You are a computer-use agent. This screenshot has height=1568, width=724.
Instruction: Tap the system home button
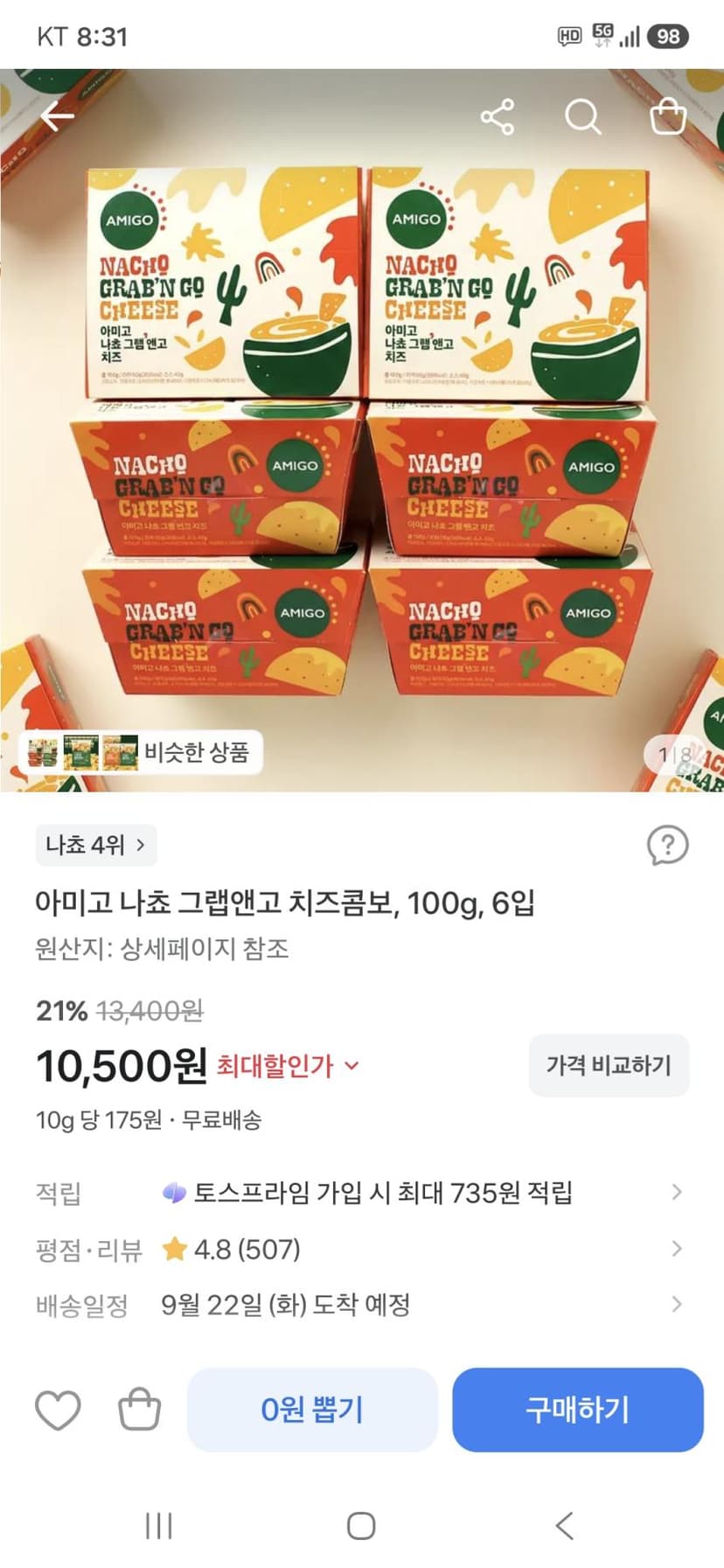(x=361, y=1526)
